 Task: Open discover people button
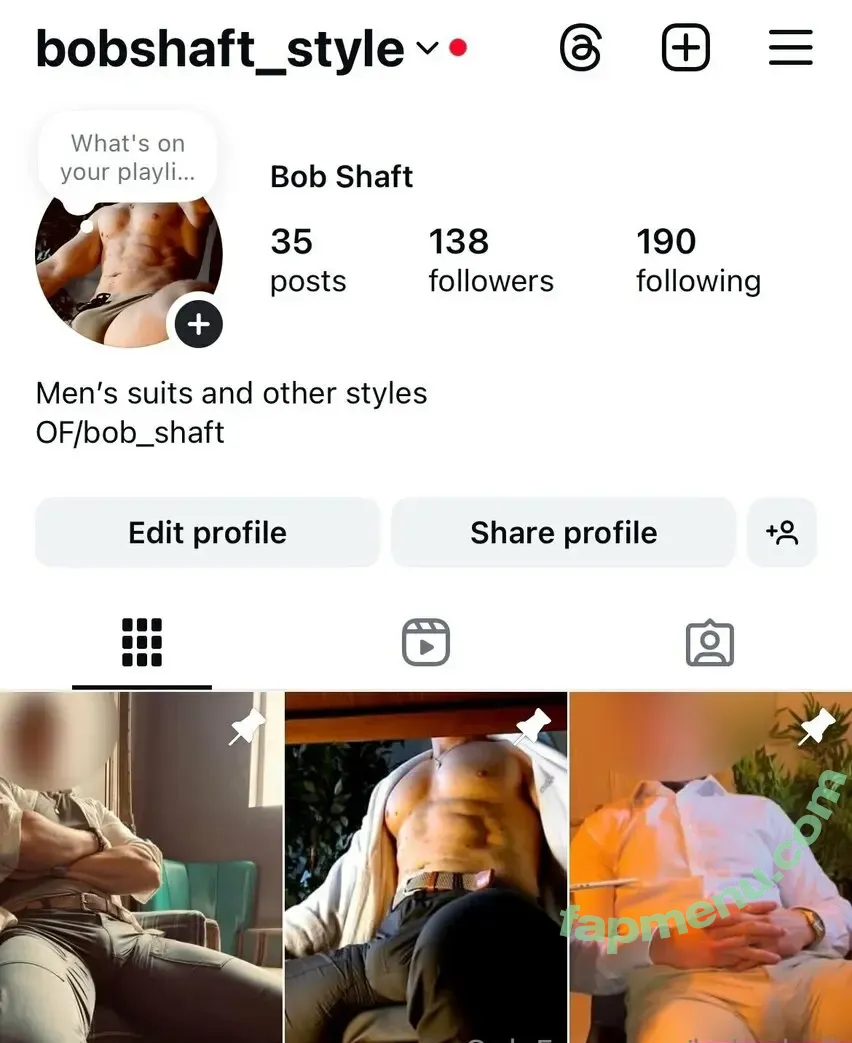782,533
